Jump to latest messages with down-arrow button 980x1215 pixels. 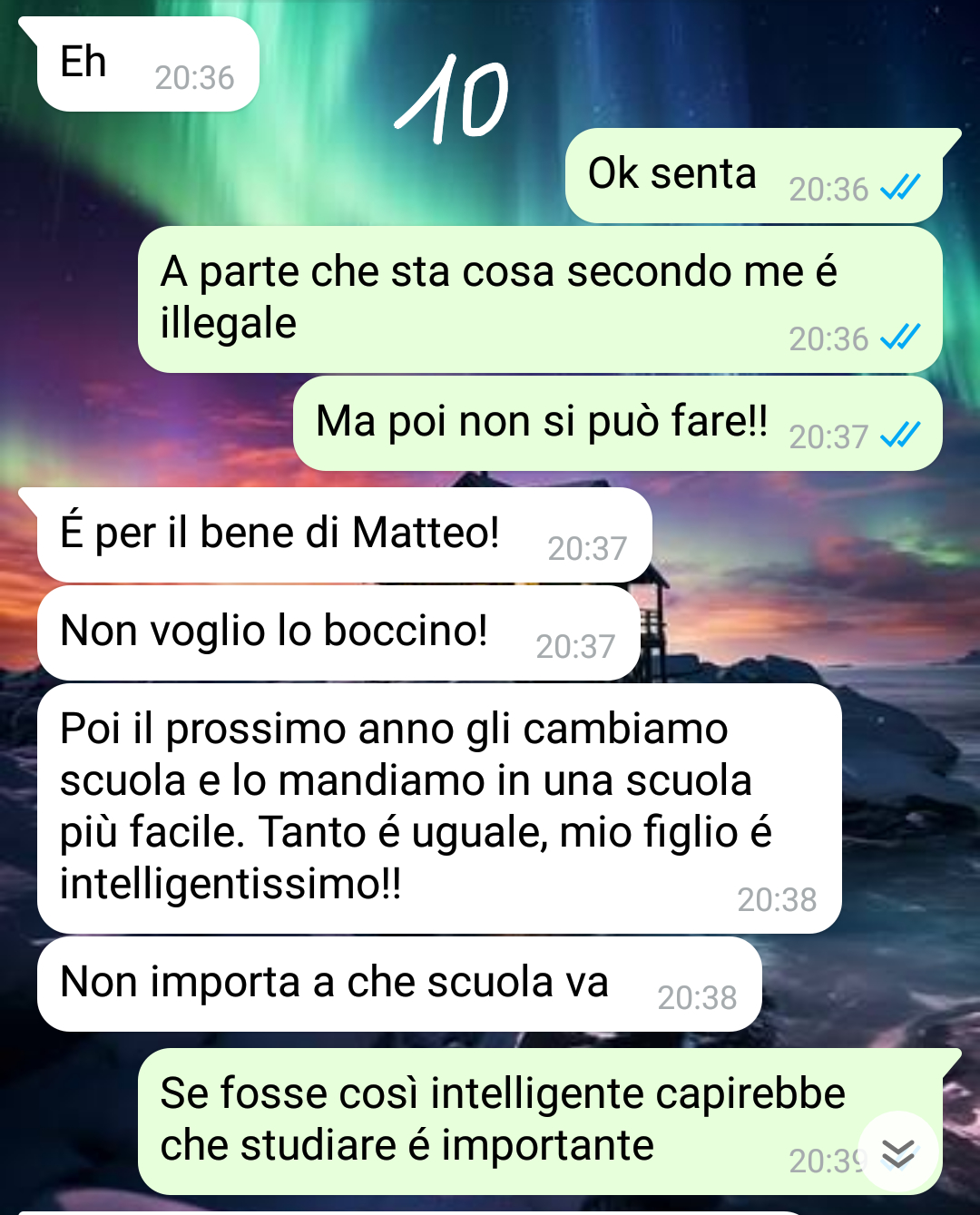[898, 1153]
